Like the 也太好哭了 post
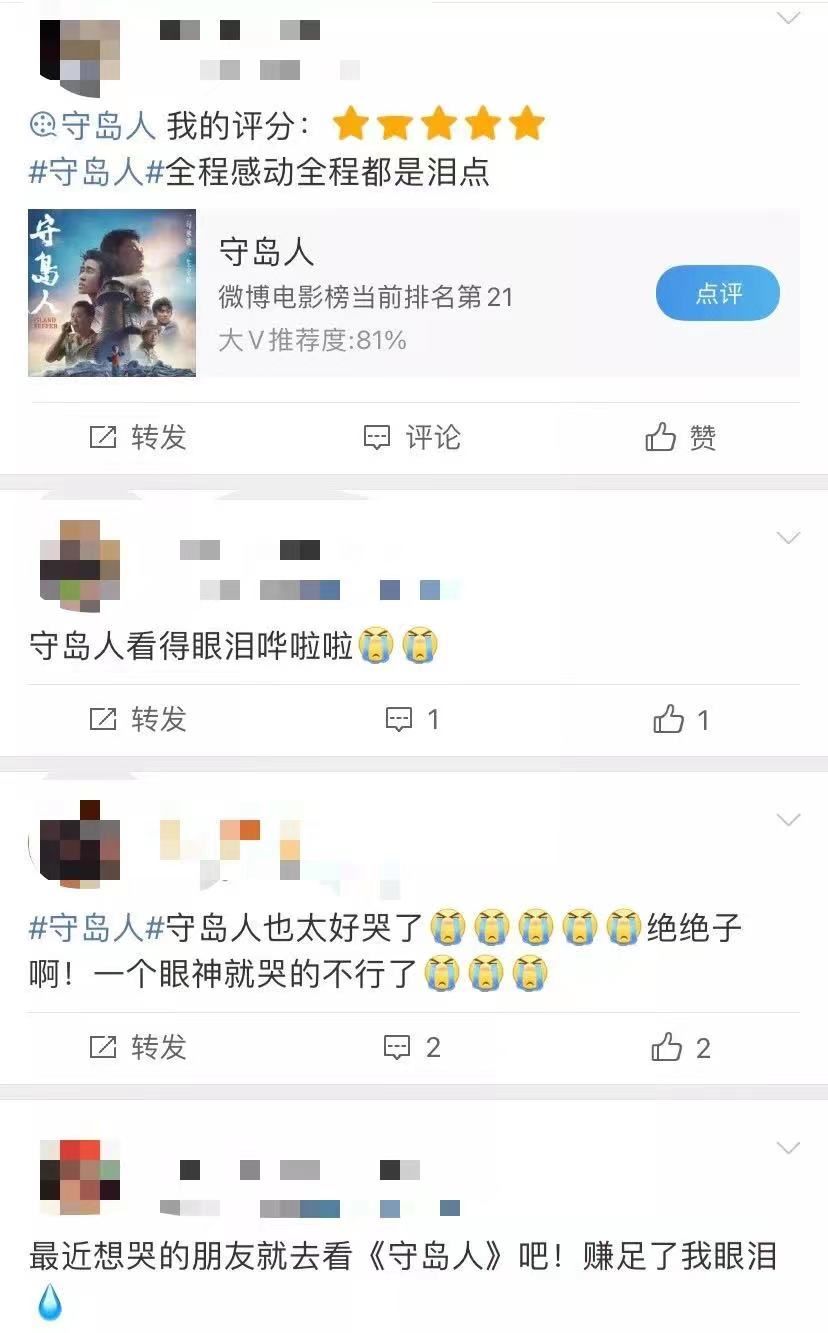The height and width of the screenshot is (1333, 828). point(681,1047)
